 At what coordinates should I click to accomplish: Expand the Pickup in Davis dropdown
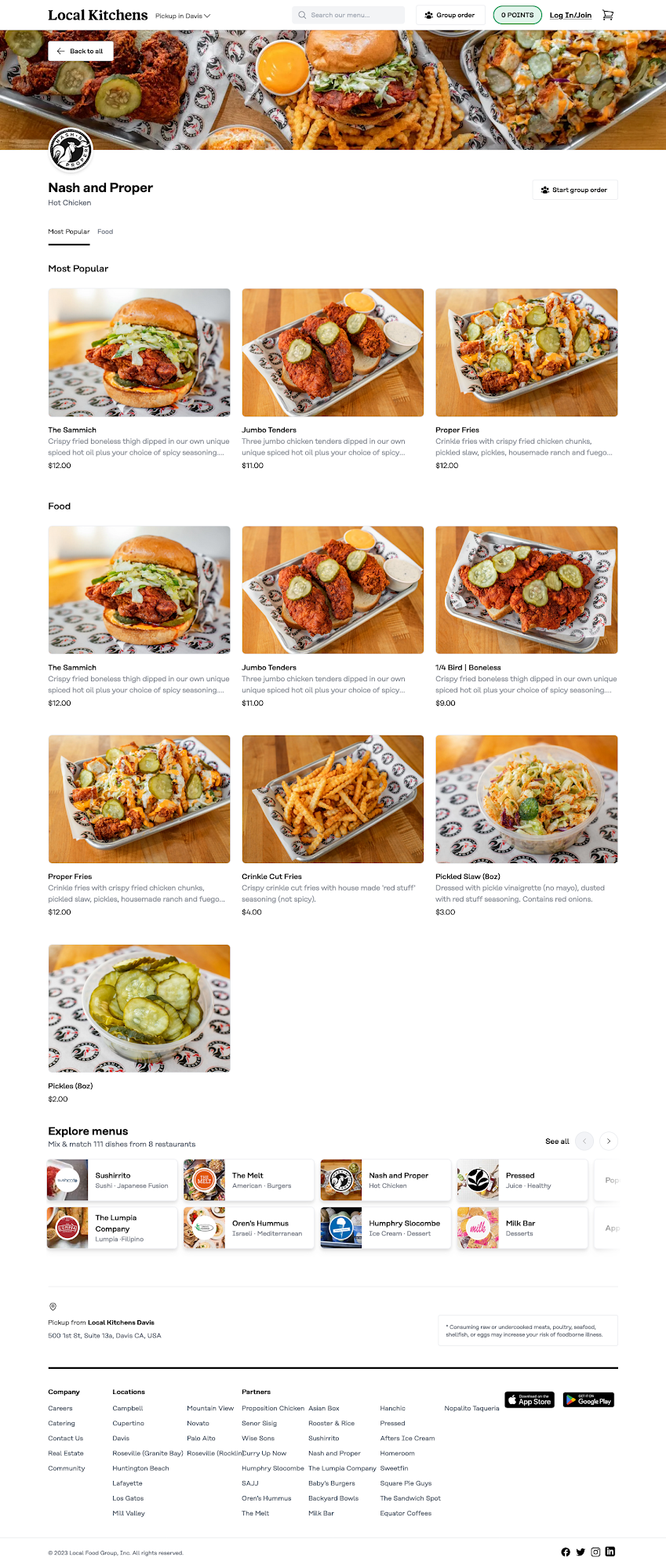(183, 16)
